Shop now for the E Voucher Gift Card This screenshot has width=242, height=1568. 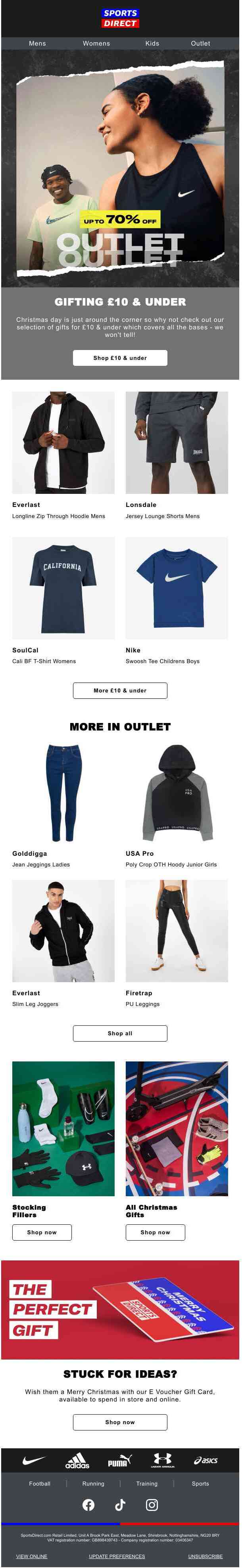pos(120,1423)
